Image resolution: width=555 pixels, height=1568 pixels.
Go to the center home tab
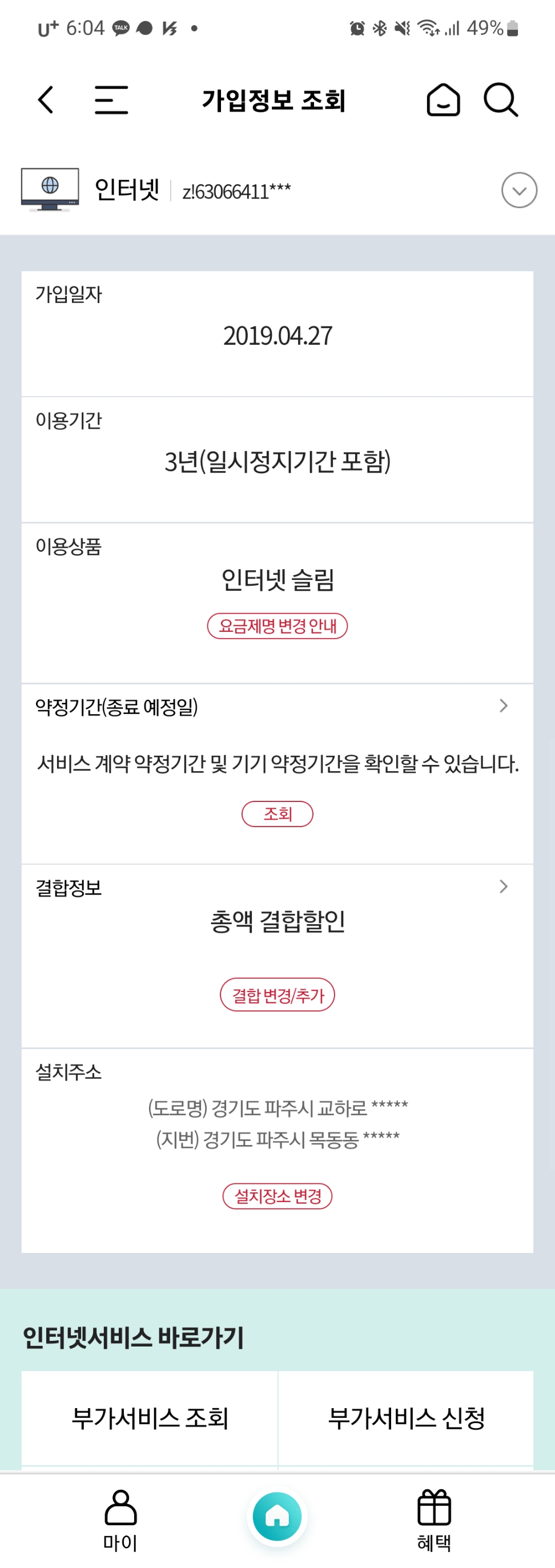pyautogui.click(x=277, y=1516)
